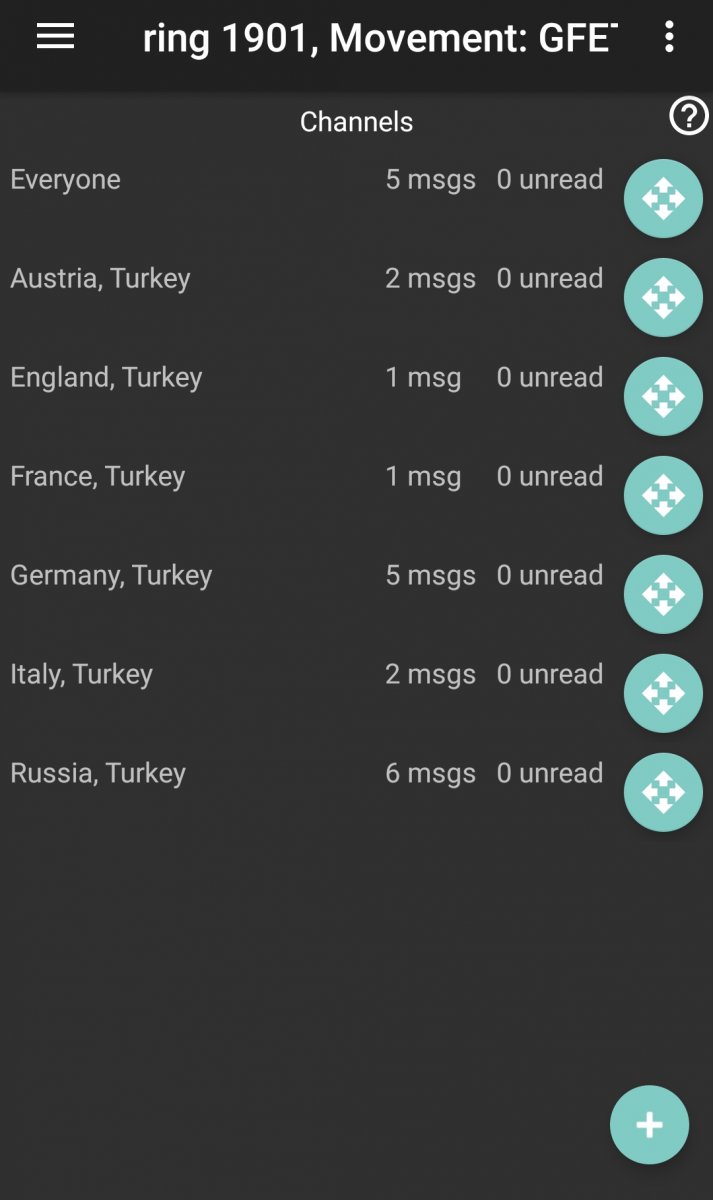Tap the arrows button beside Italy, Turkey
Image resolution: width=713 pixels, height=1200 pixels.
point(663,694)
